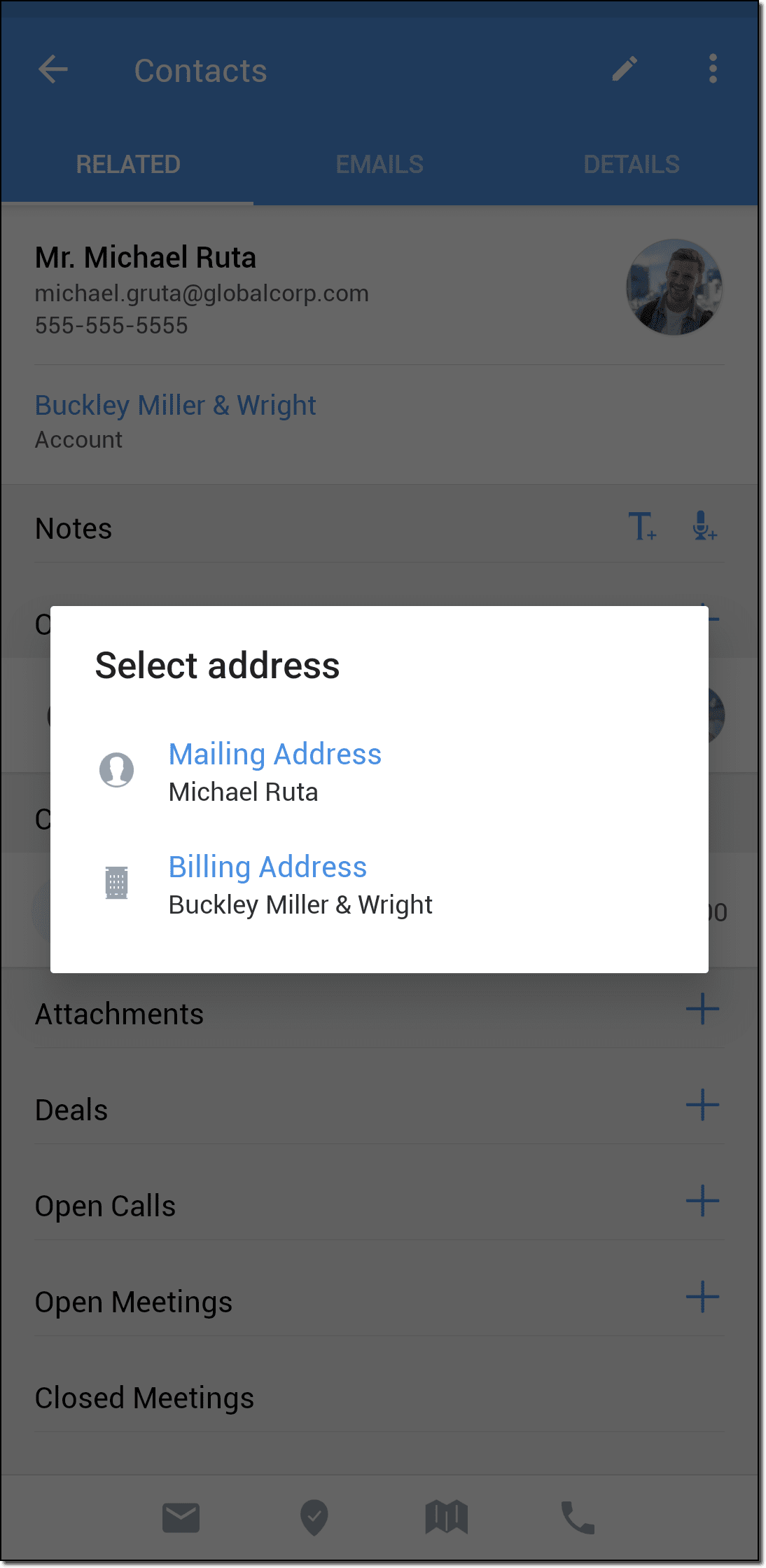The image size is (766, 1568).
Task: Send an email via the envelope icon
Action: 181,1518
